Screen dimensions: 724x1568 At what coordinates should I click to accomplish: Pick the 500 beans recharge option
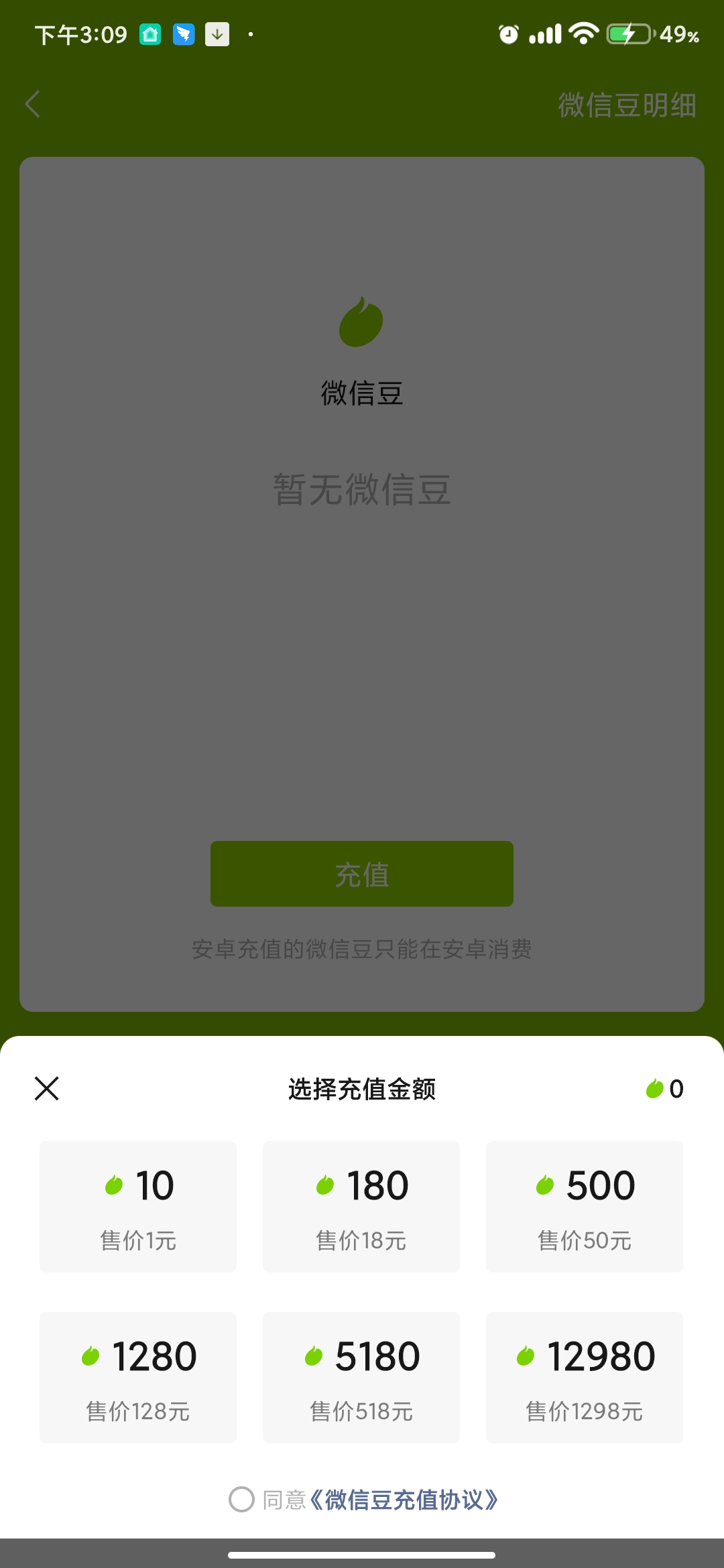tap(585, 1206)
